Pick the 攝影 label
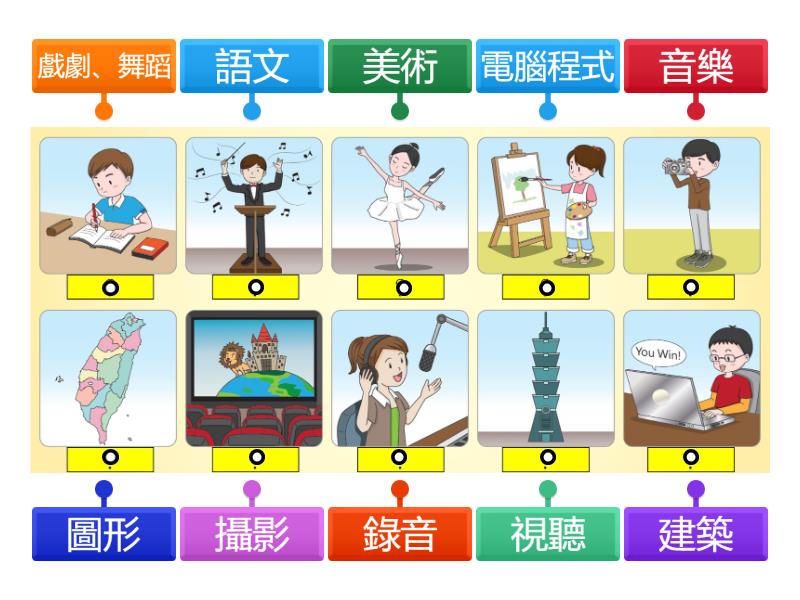 point(252,534)
